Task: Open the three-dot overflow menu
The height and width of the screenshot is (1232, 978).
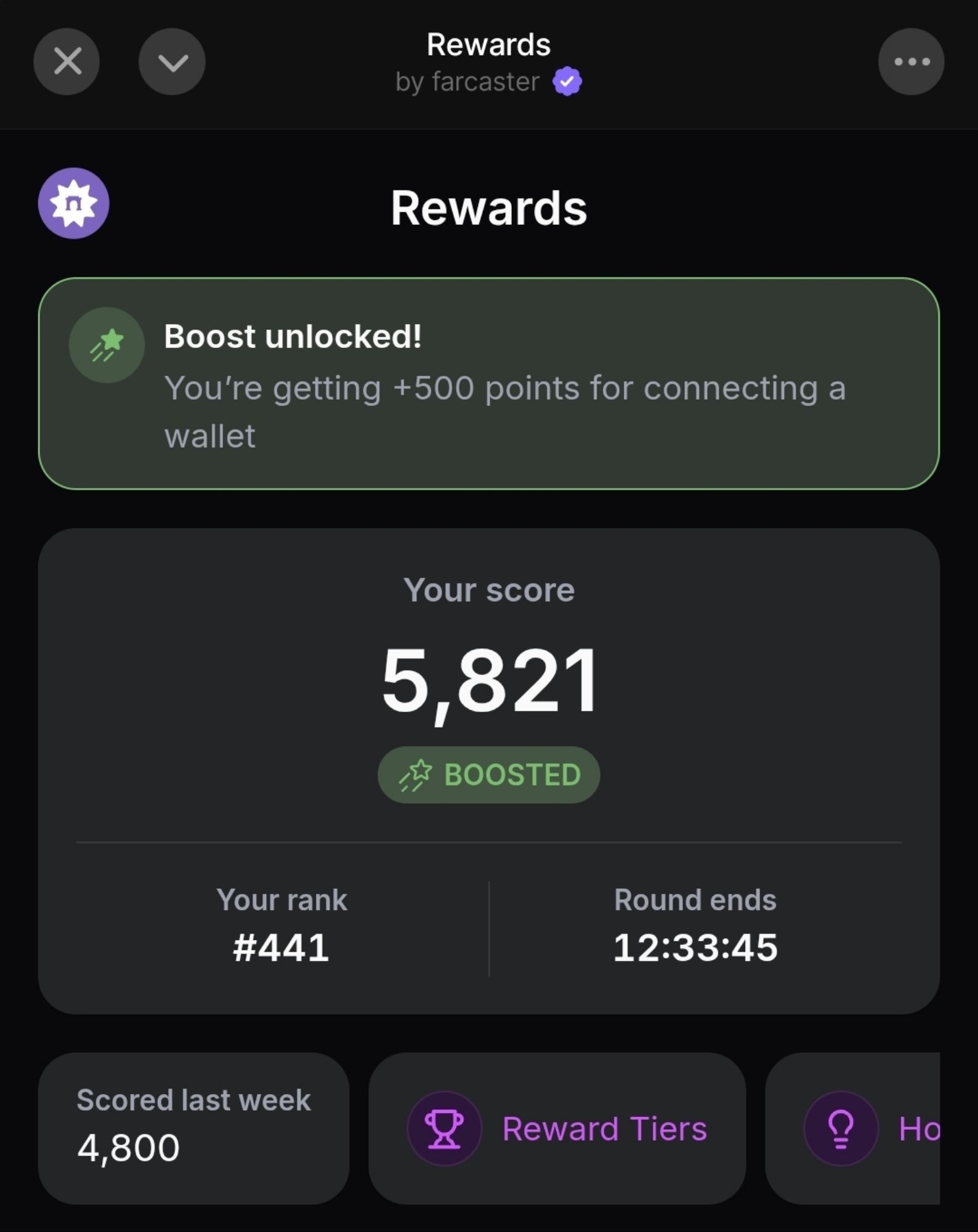Action: (x=911, y=62)
